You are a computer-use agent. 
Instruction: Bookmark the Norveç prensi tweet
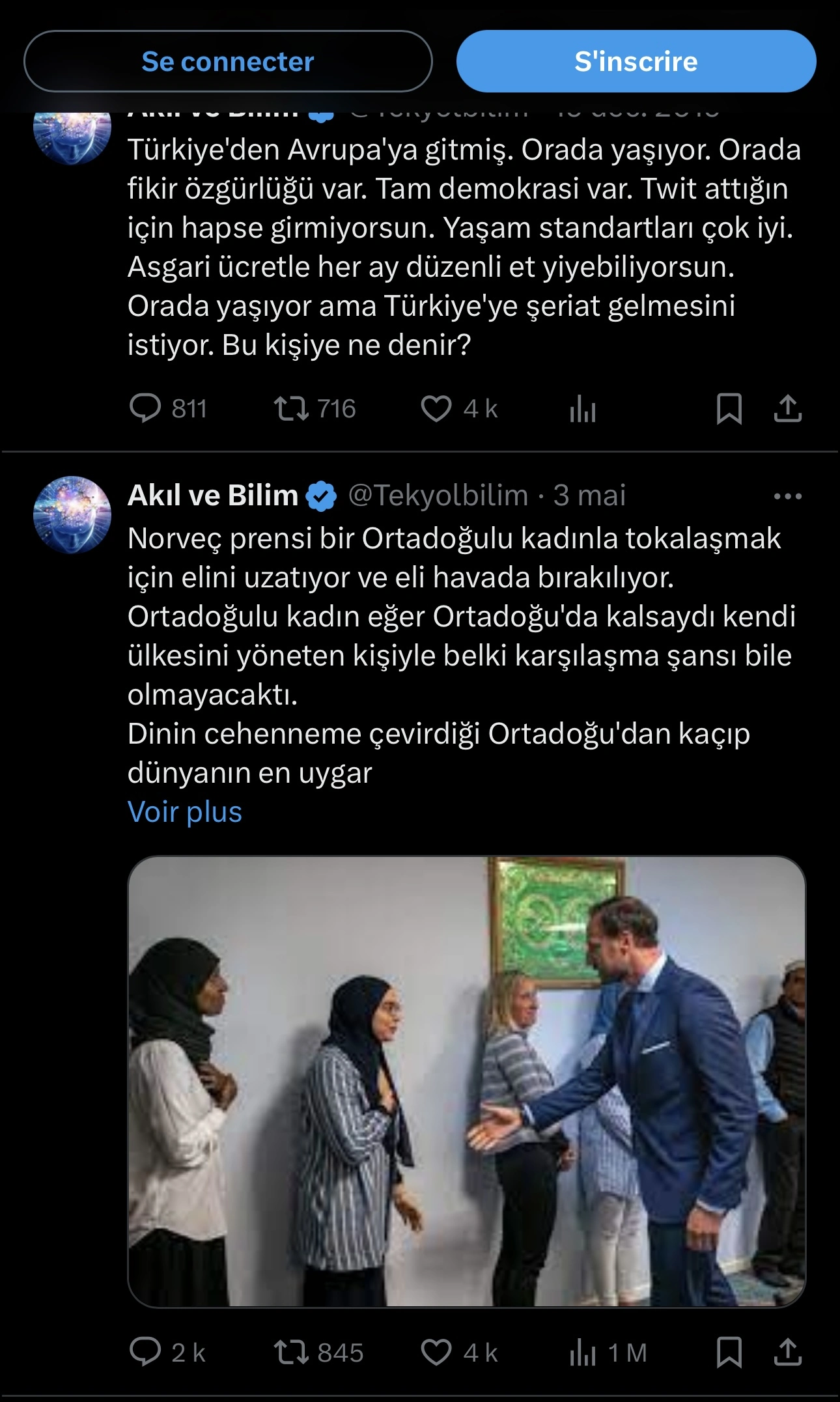pyautogui.click(x=729, y=1353)
